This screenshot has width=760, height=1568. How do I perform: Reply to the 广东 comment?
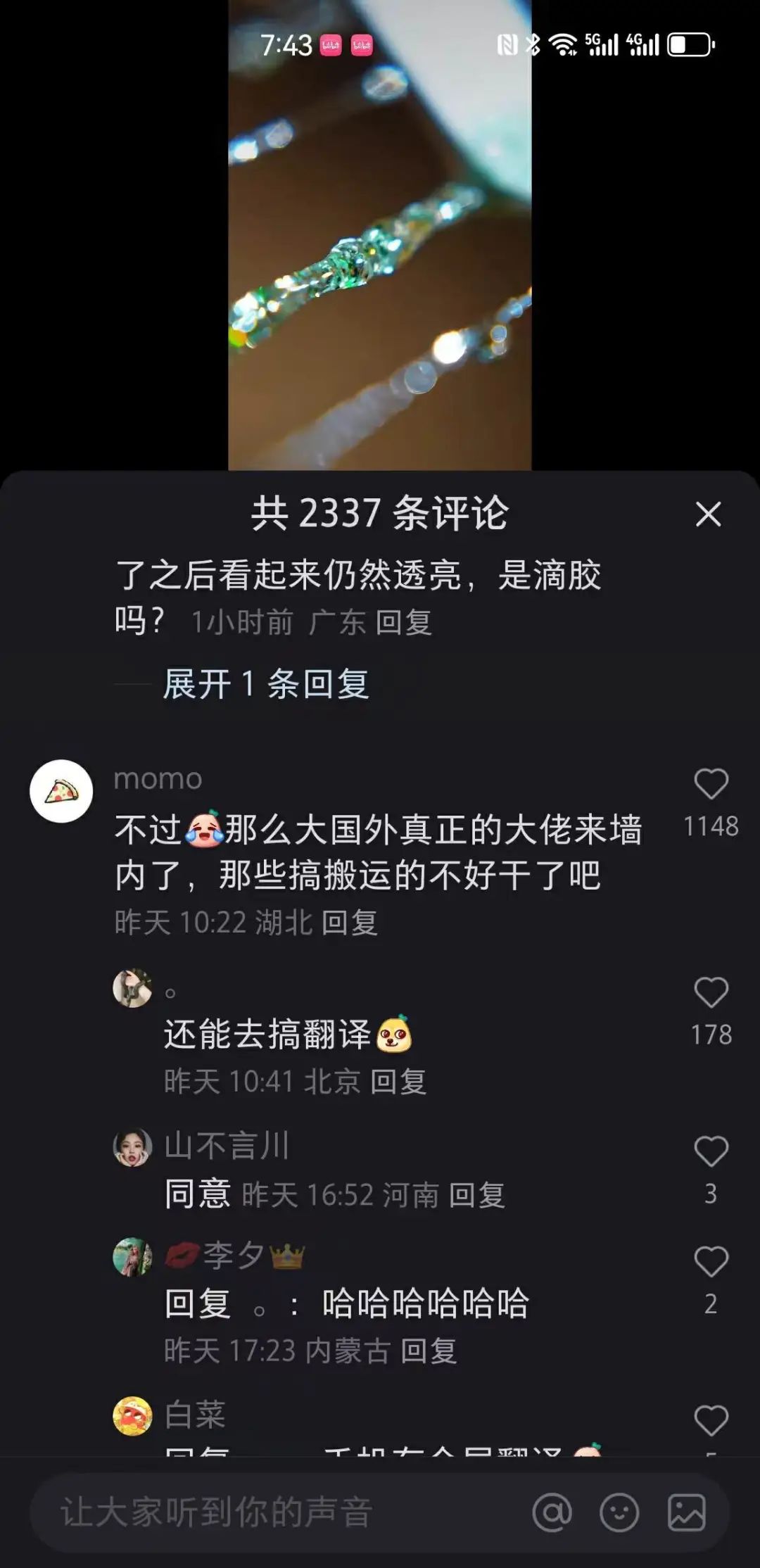[x=403, y=623]
